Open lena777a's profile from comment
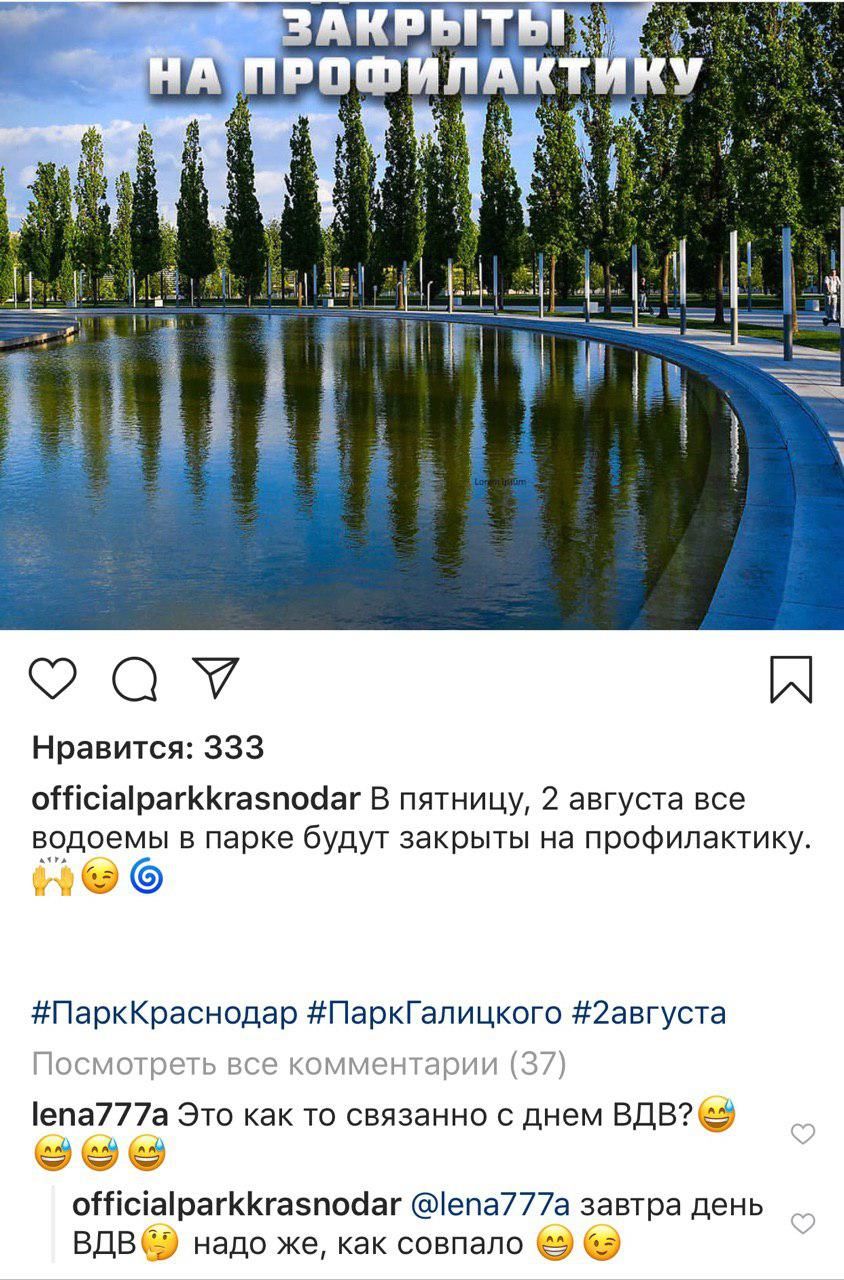Image resolution: width=844 pixels, height=1280 pixels. 100,1115
